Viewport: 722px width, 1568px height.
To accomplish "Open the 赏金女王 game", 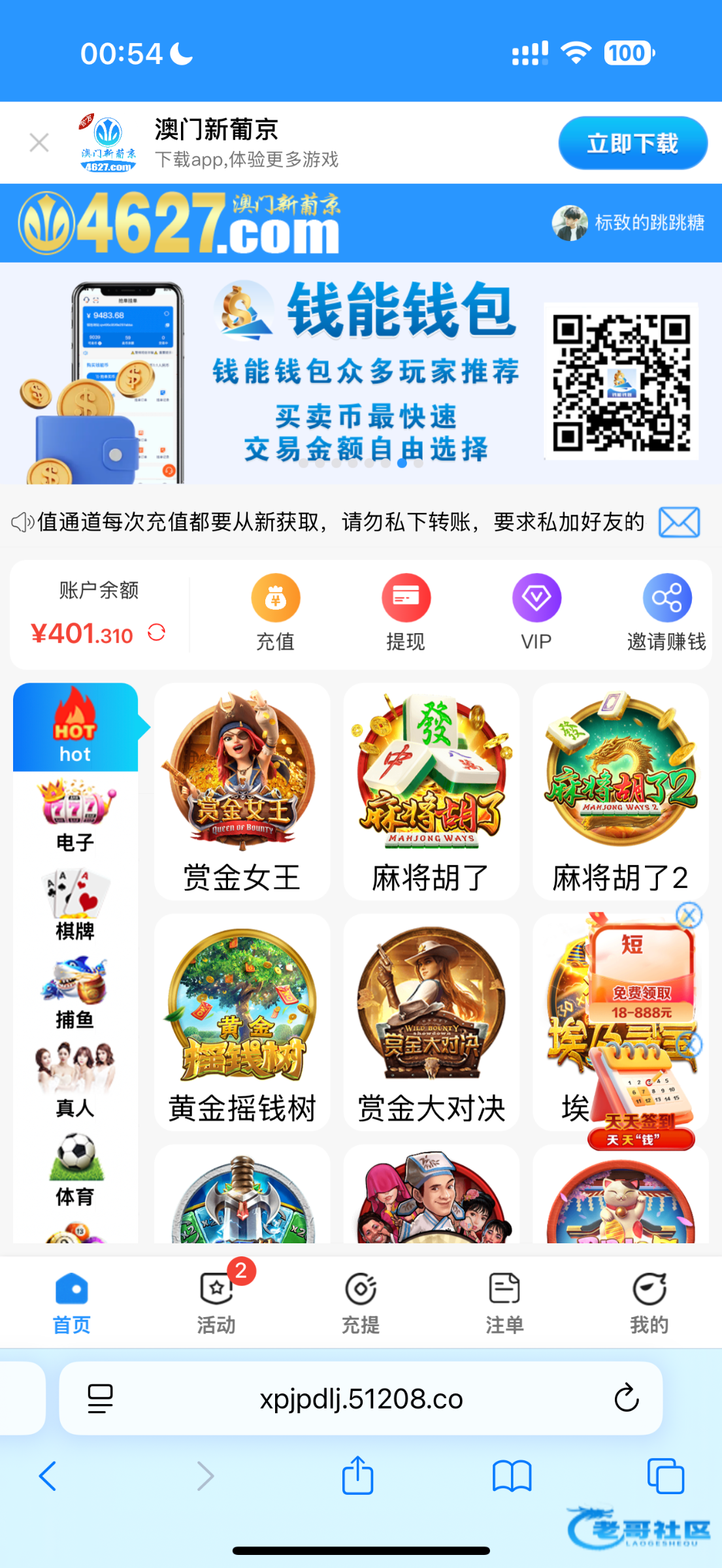I will tap(242, 791).
